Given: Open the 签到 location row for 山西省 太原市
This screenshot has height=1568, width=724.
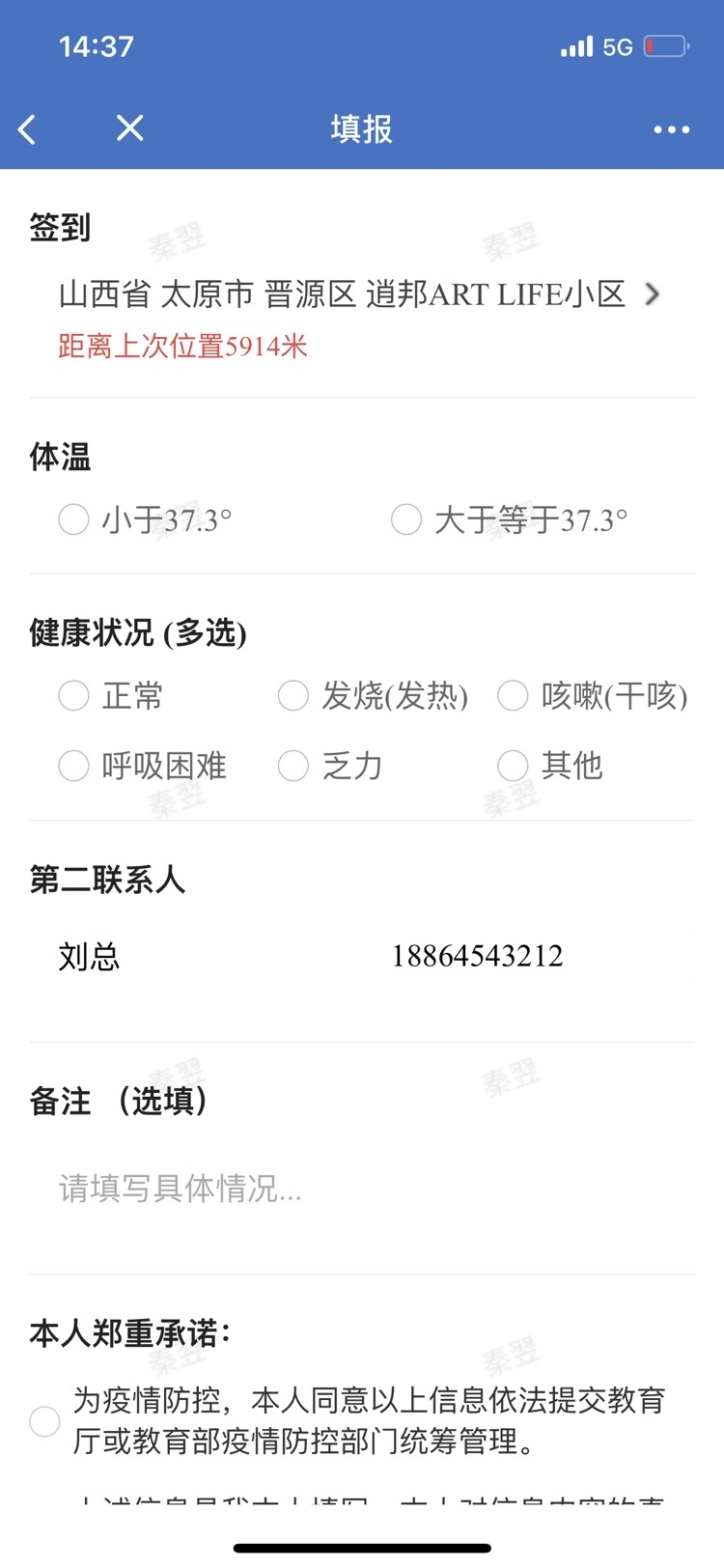Looking at the screenshot, I should [x=361, y=294].
